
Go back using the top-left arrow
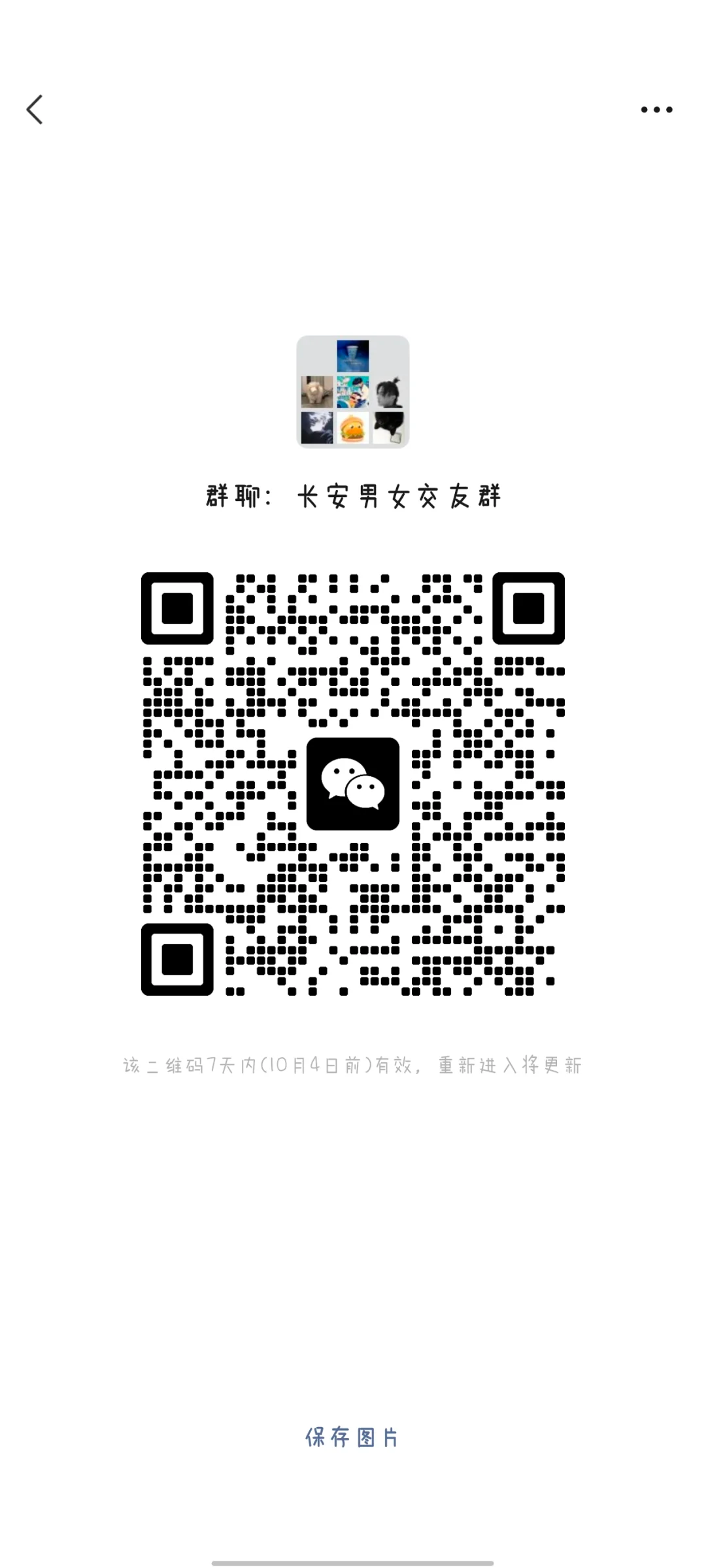pos(35,109)
